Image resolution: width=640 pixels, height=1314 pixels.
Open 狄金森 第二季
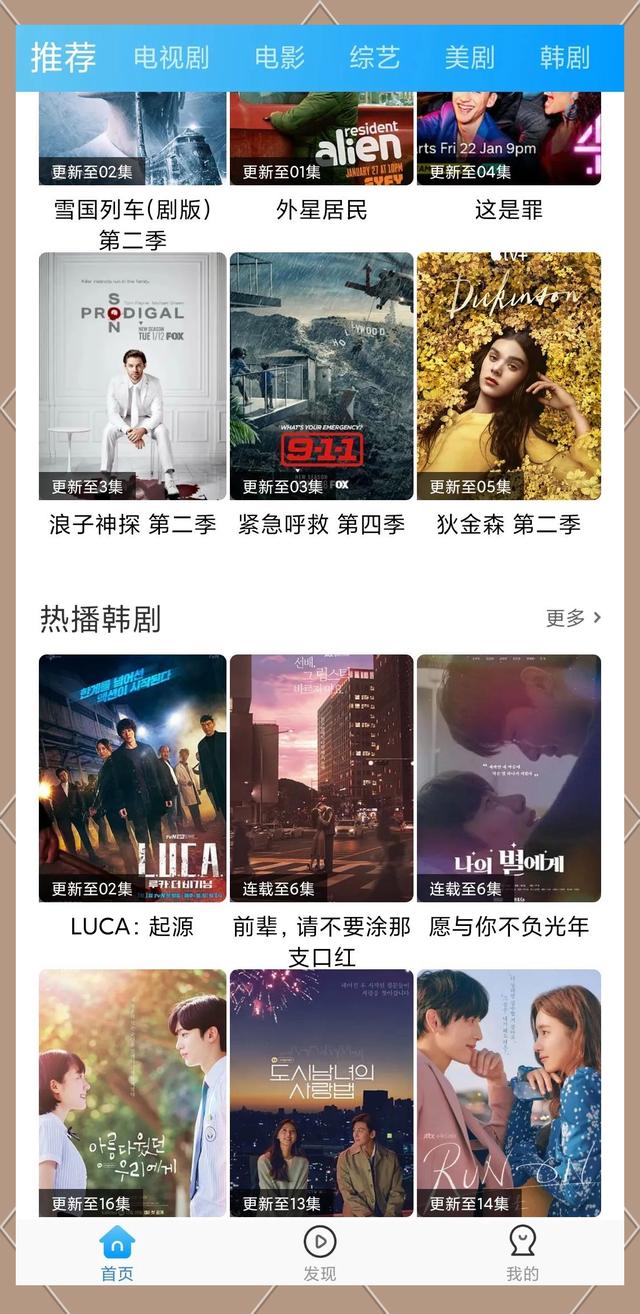click(x=508, y=376)
